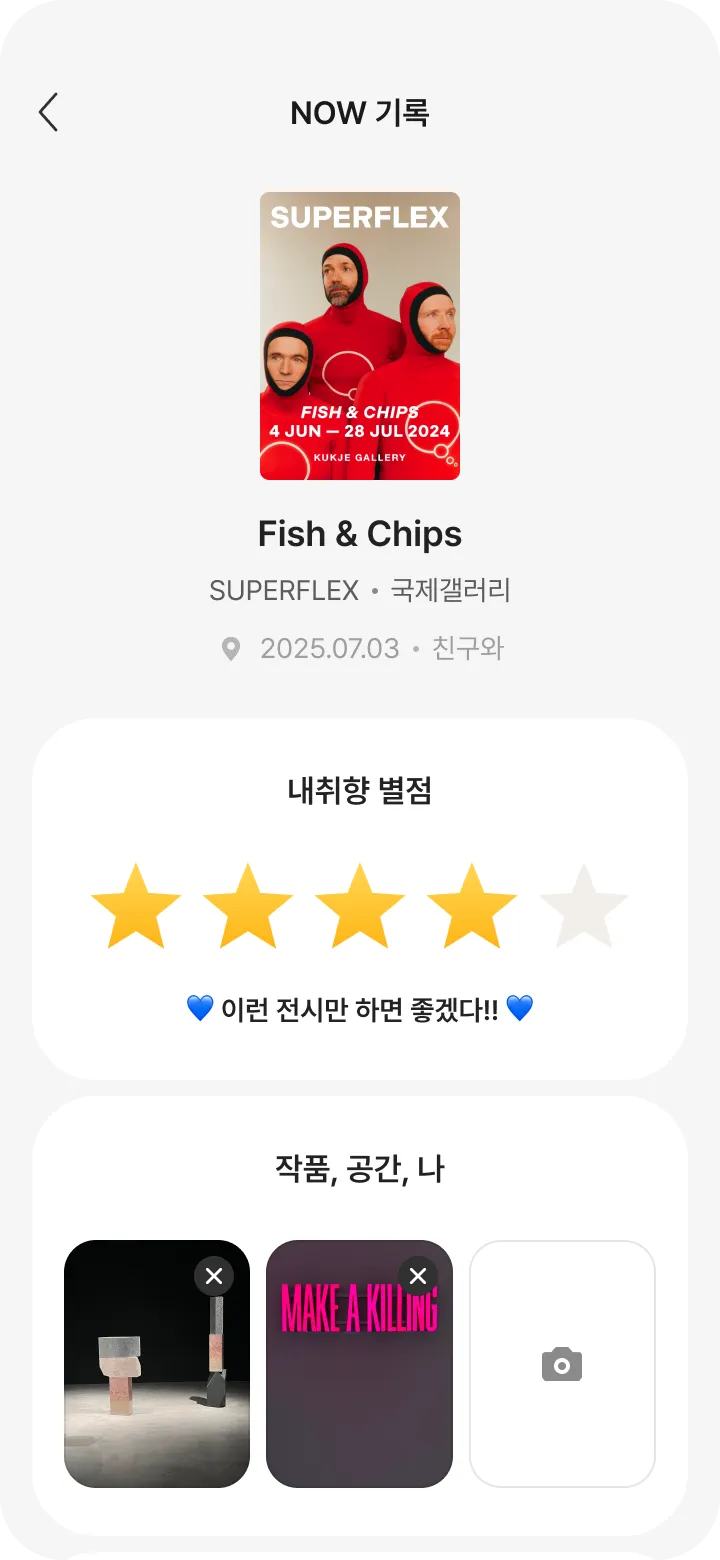This screenshot has width=720, height=1560.
Task: Open the MAKE A KILLING photo thumbnail
Action: (359, 1364)
